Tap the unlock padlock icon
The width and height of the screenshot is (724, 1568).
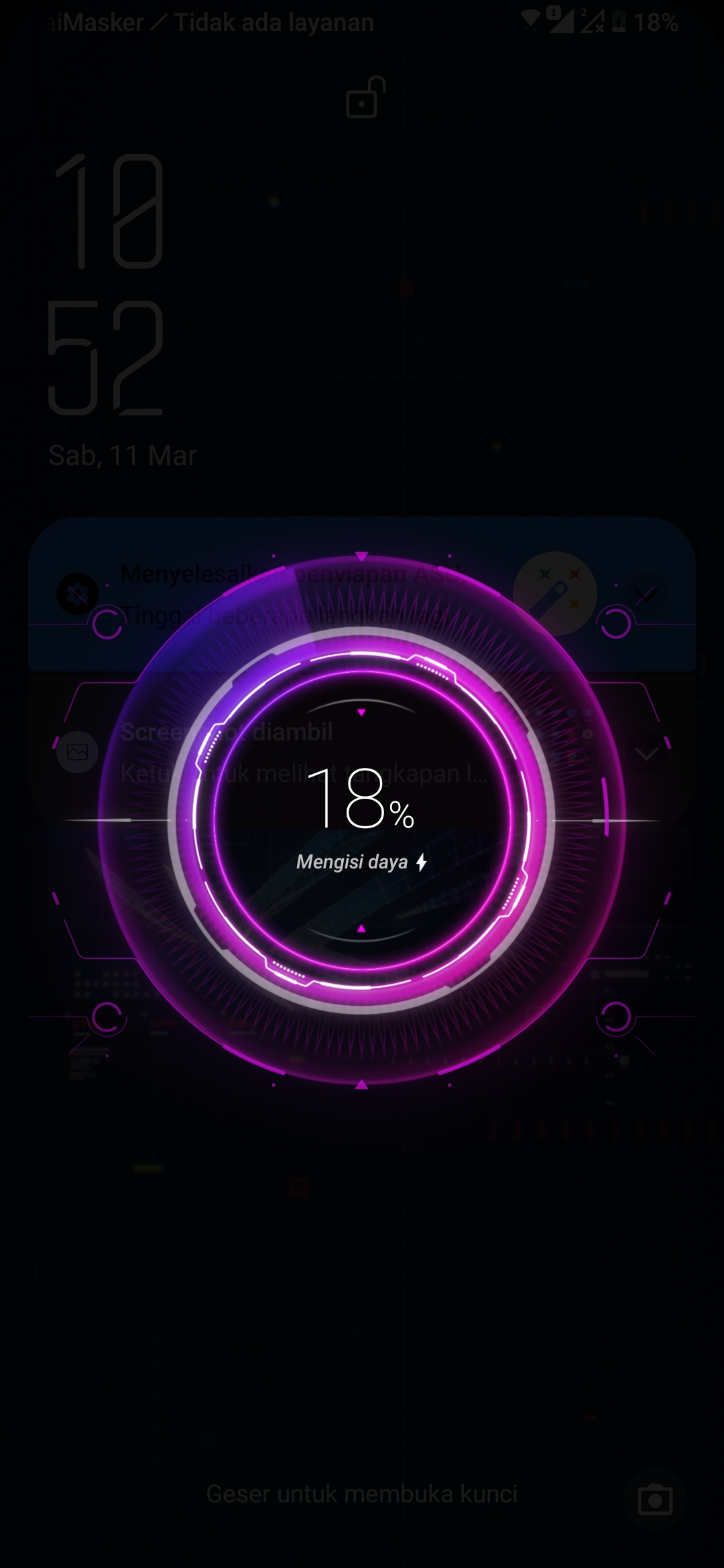(x=365, y=98)
